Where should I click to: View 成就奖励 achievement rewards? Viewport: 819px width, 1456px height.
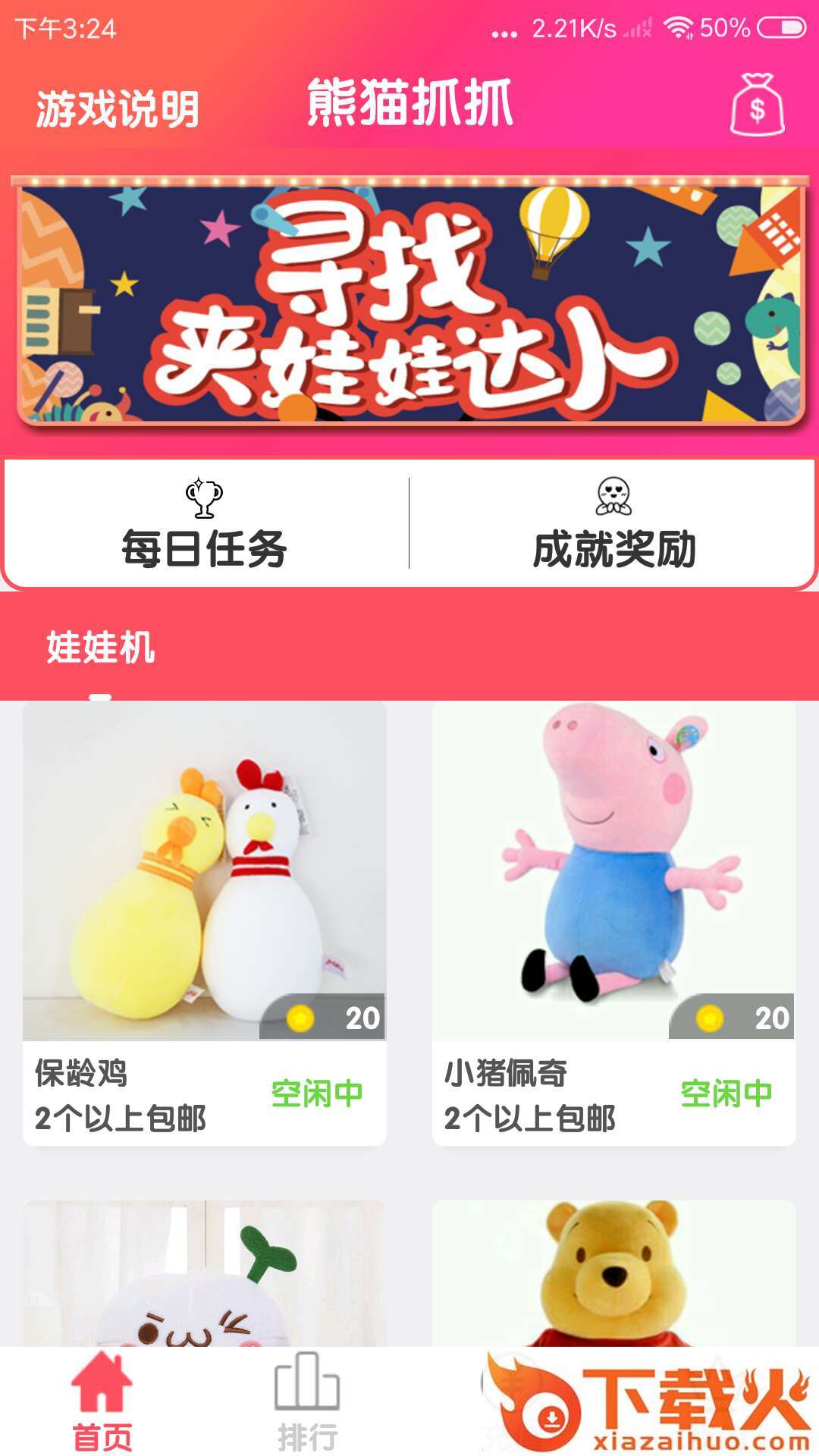[614, 525]
